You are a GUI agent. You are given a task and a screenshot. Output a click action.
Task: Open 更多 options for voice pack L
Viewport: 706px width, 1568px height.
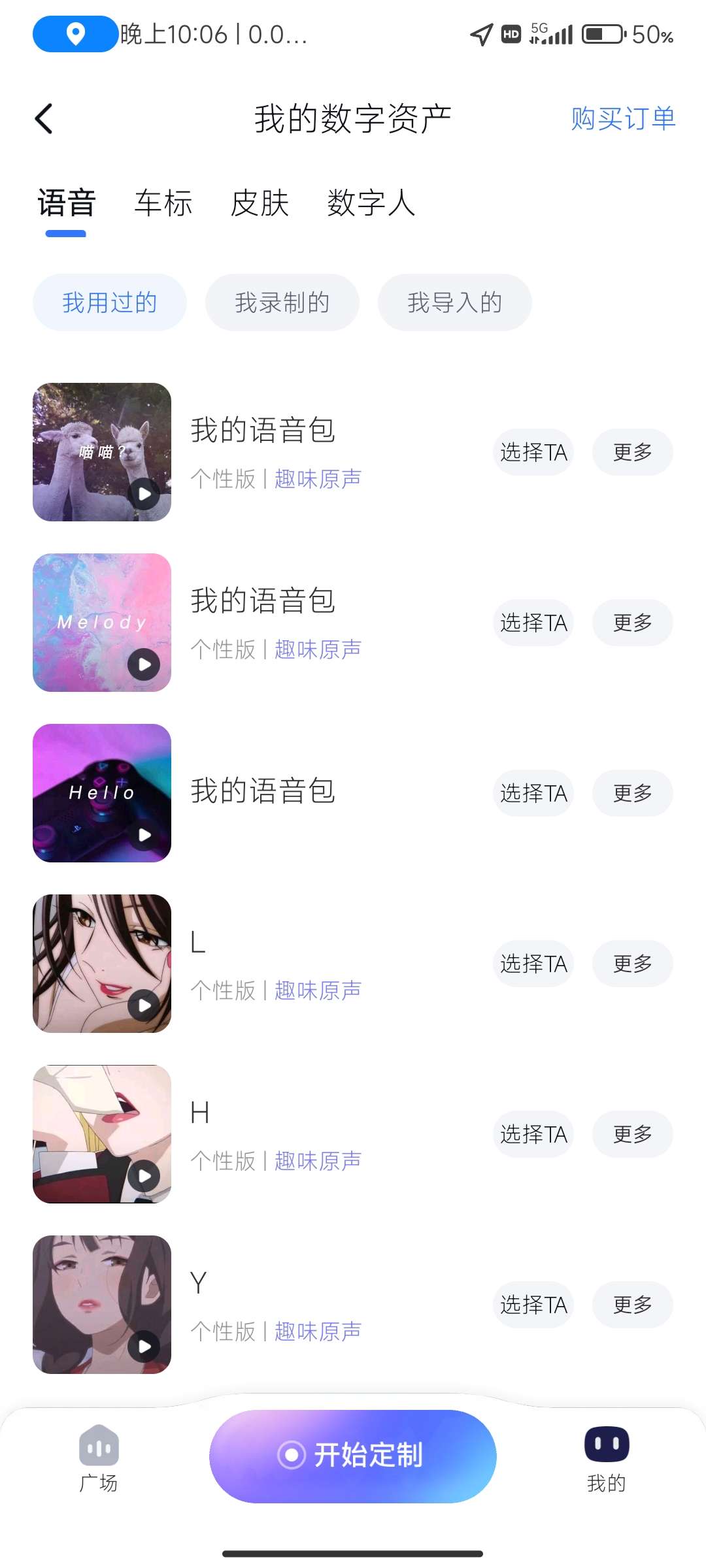(x=632, y=964)
